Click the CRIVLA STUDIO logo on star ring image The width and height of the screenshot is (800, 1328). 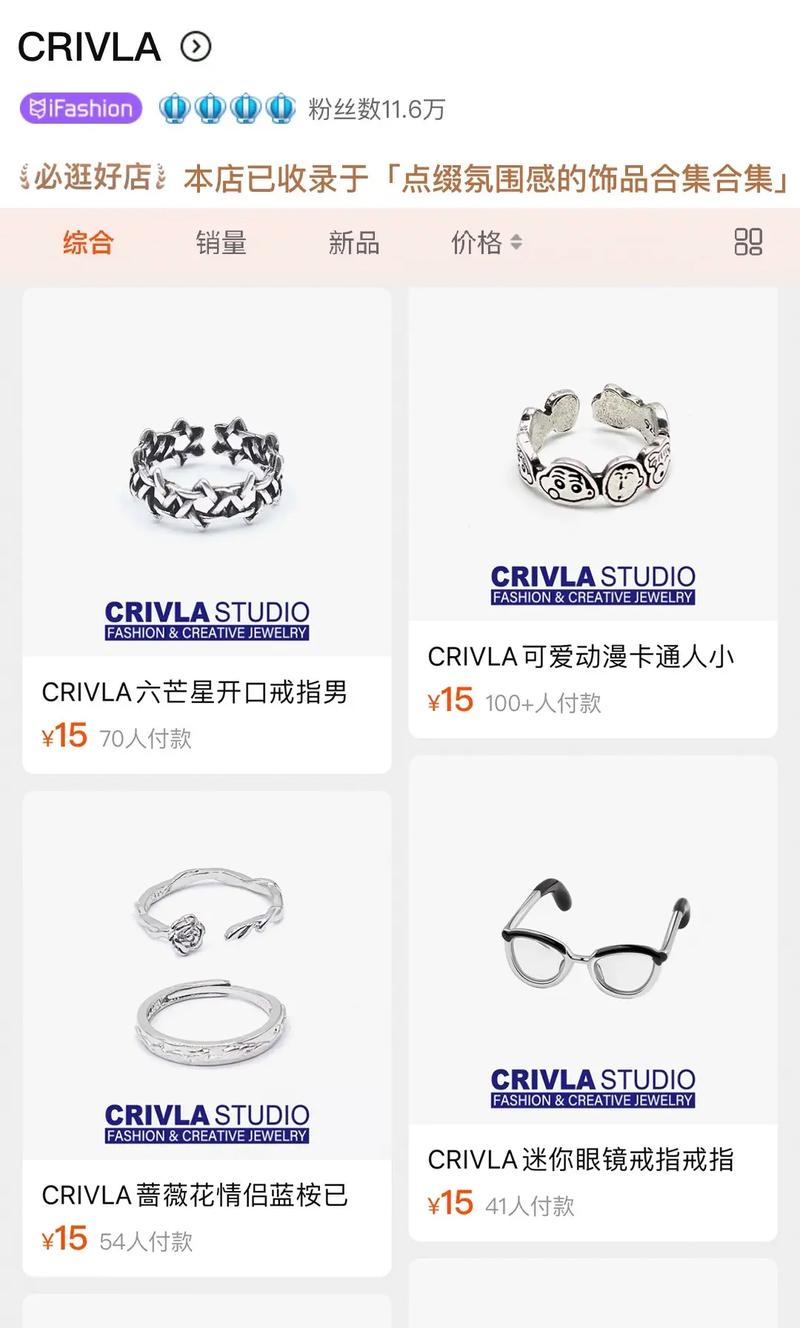pyautogui.click(x=207, y=614)
